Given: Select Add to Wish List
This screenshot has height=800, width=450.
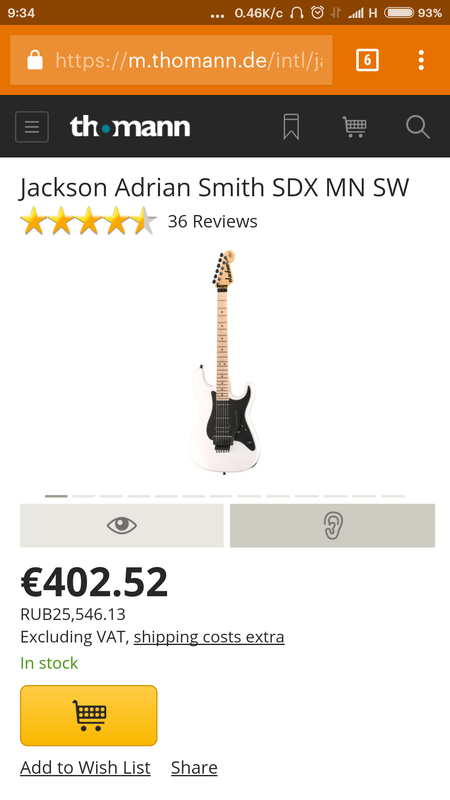Looking at the screenshot, I should coord(85,767).
